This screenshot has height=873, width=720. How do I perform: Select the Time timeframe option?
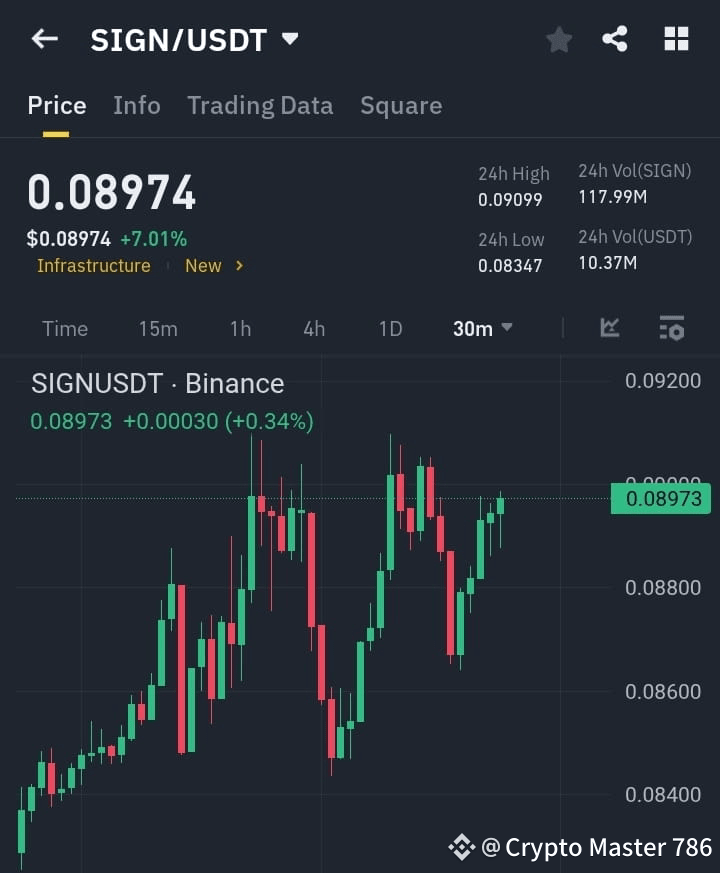(x=64, y=328)
